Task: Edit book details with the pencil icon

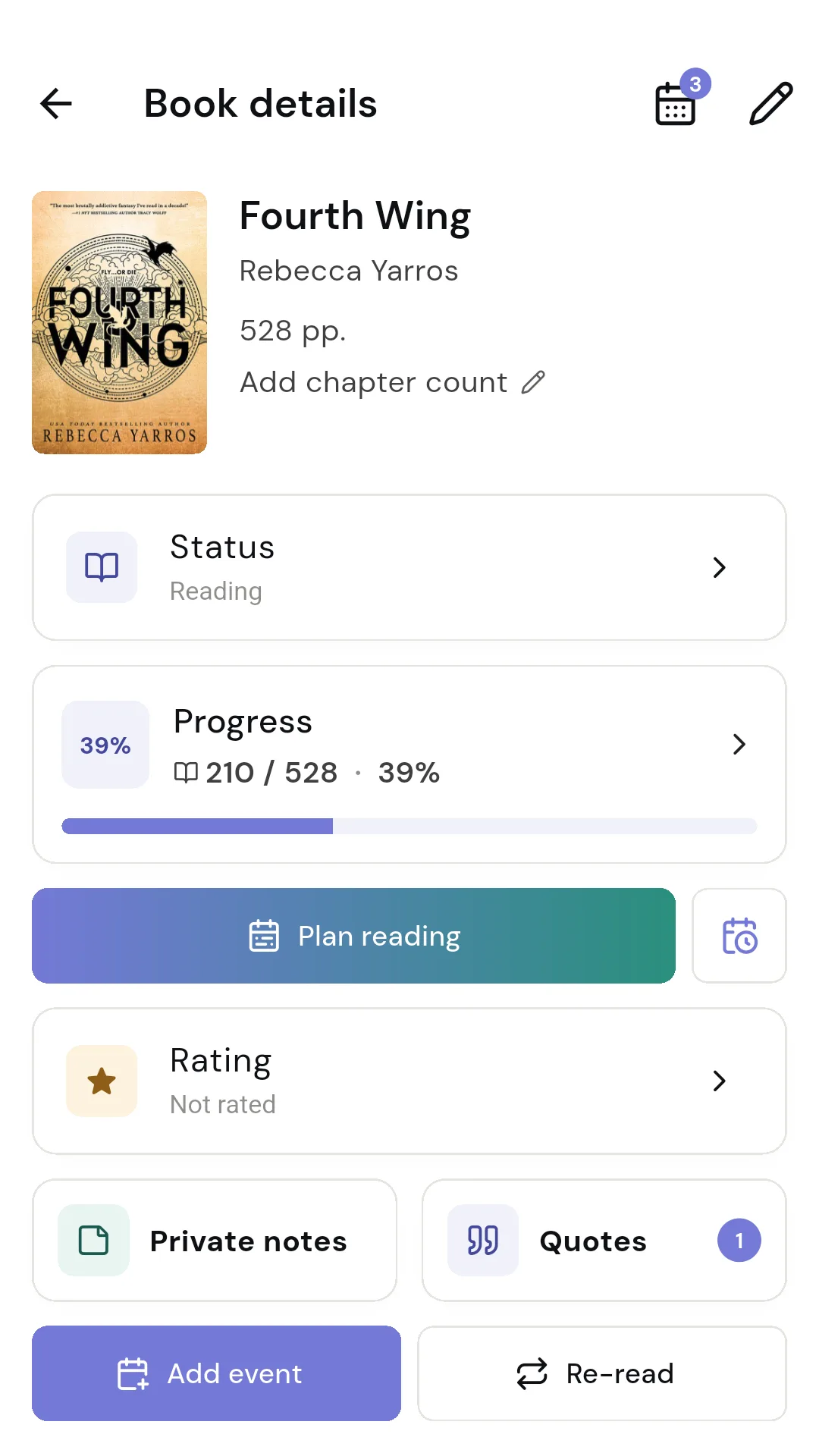Action: [771, 104]
